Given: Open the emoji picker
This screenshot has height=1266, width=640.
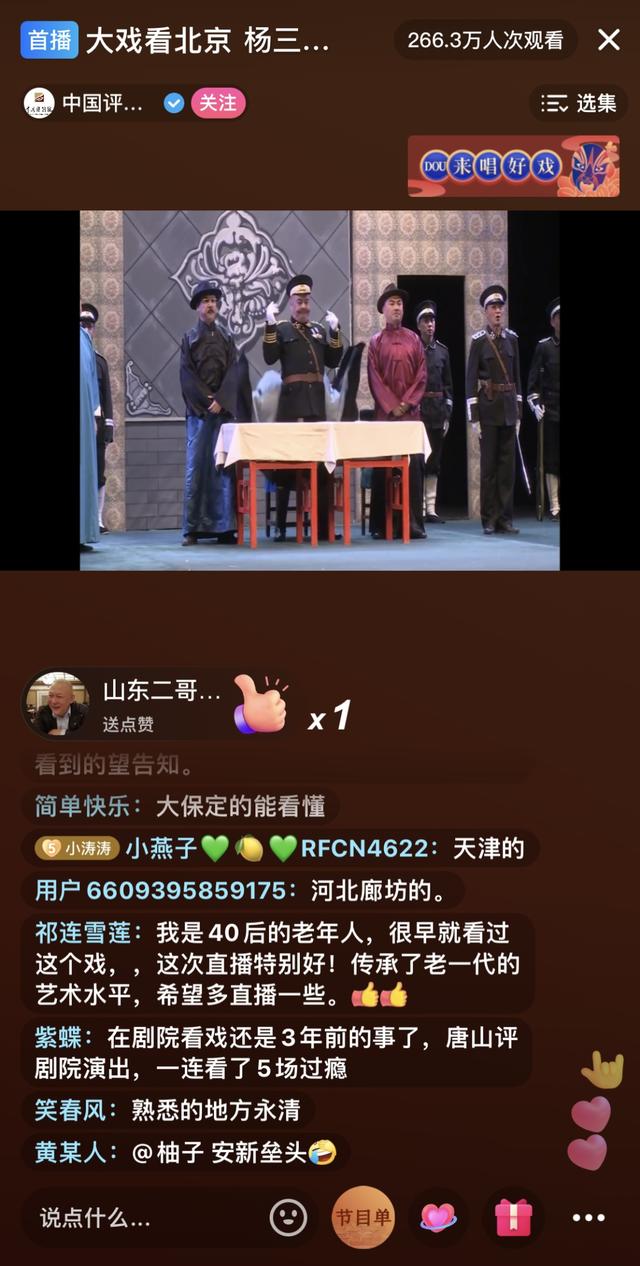Looking at the screenshot, I should tap(288, 1217).
